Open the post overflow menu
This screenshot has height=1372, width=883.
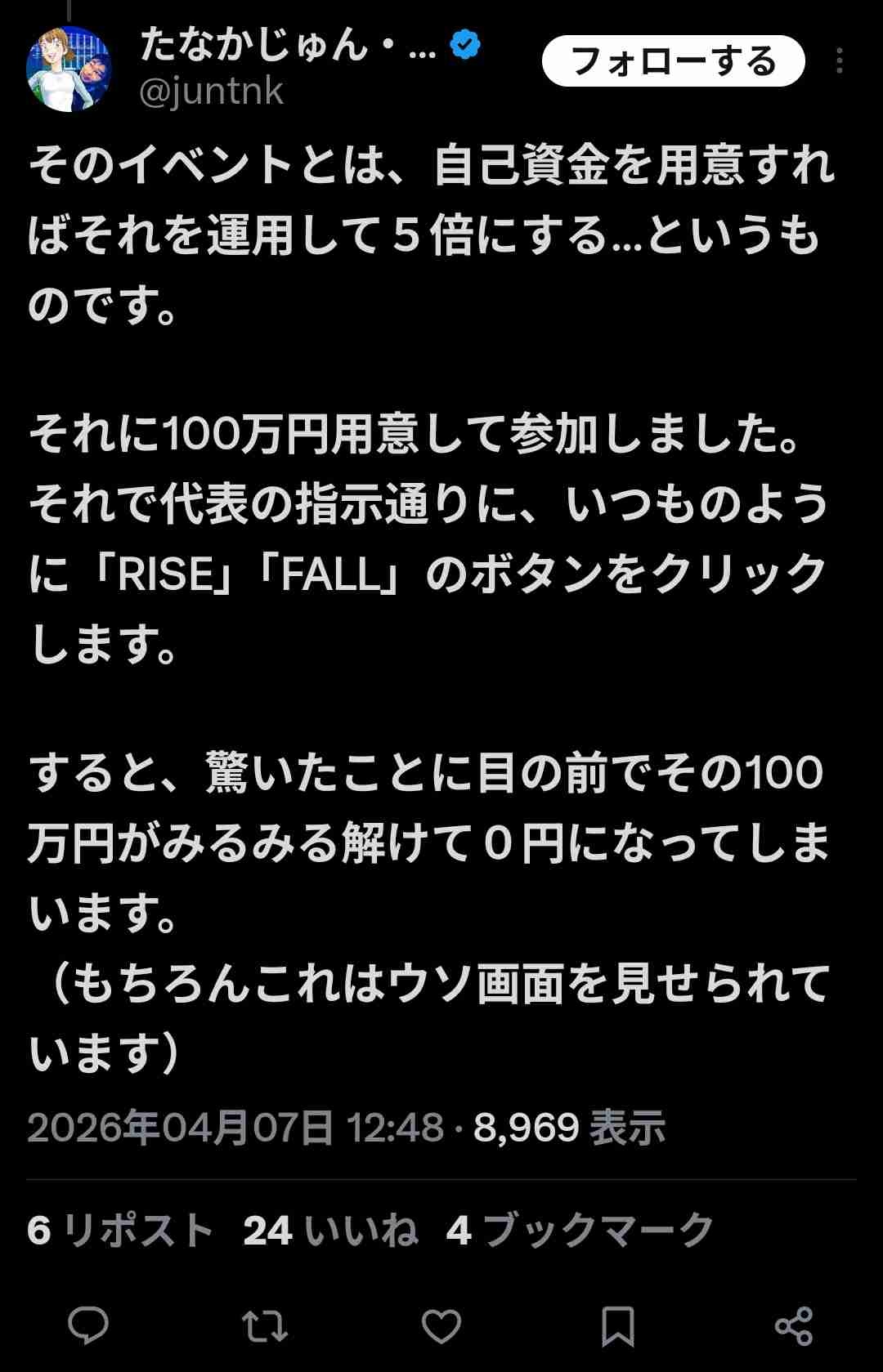click(839, 61)
